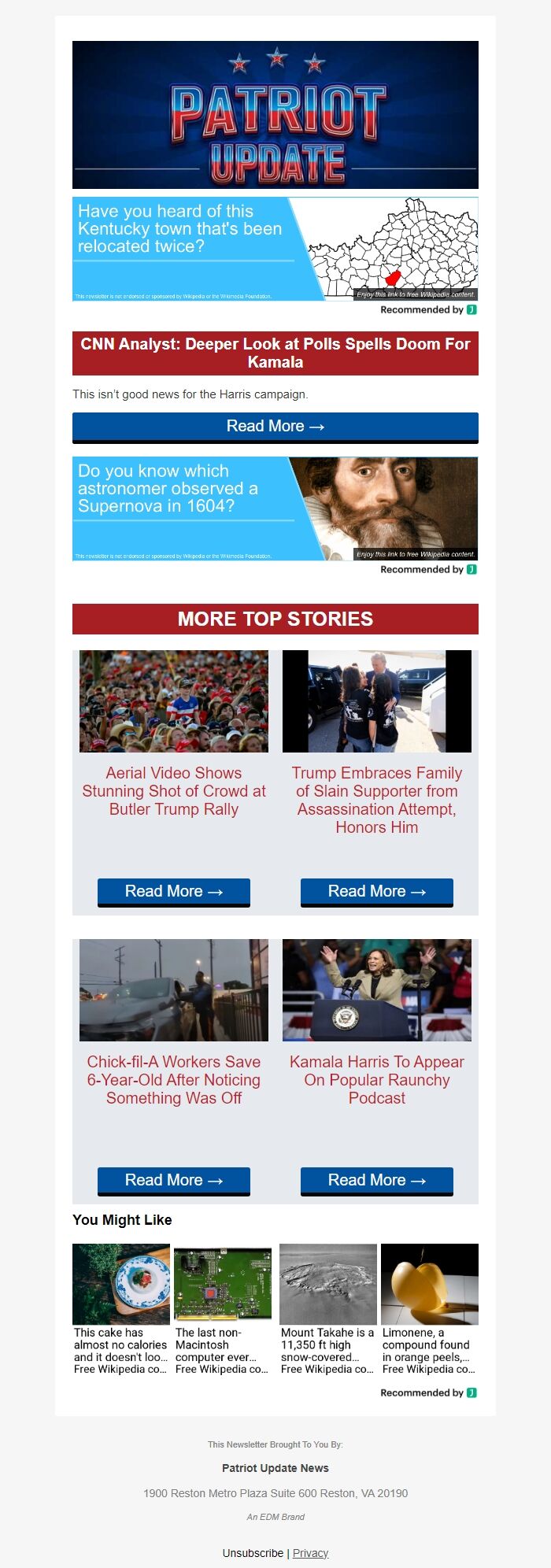
Task: Open the last non-Macintosh computer card
Action: point(223,1310)
